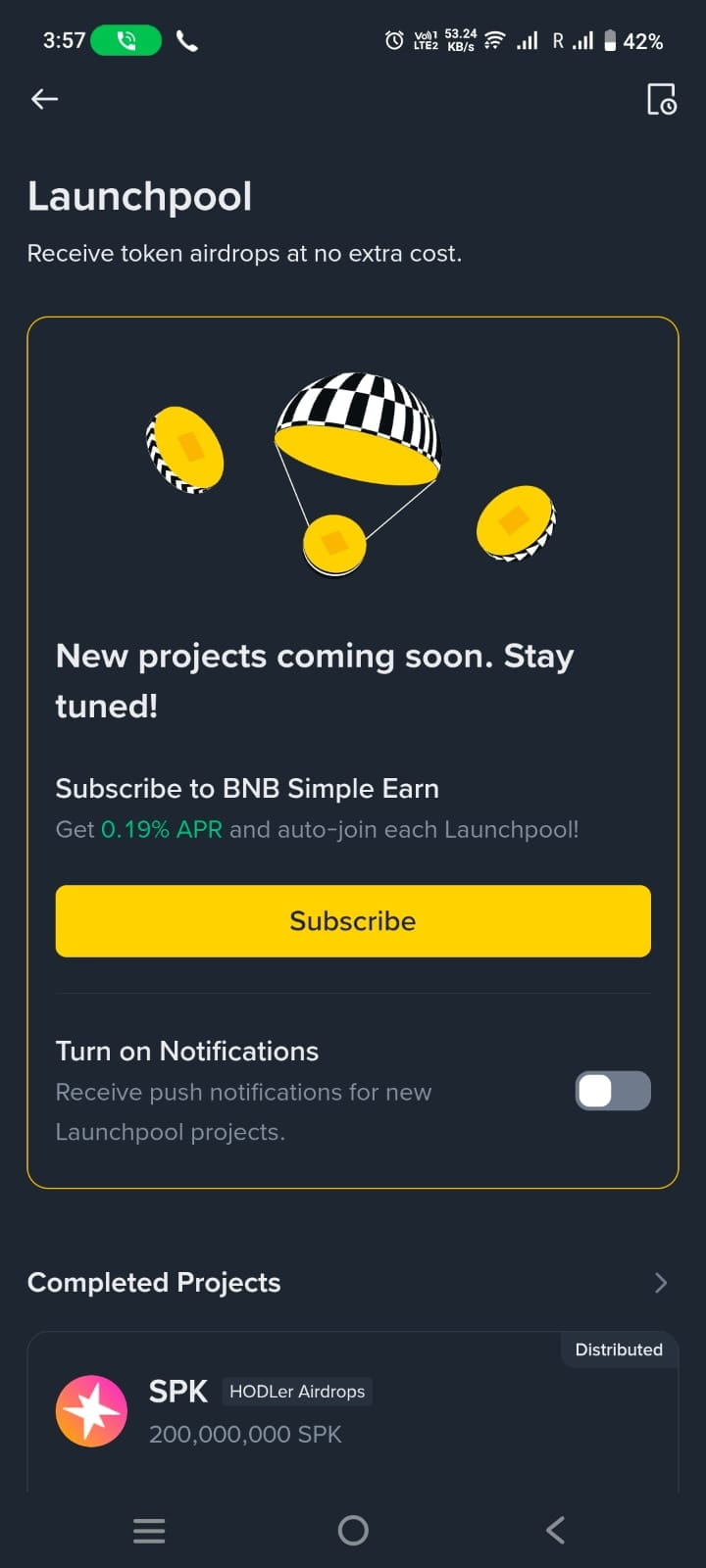Image resolution: width=706 pixels, height=1568 pixels.
Task: Go back using the top arrow
Action: (x=45, y=99)
